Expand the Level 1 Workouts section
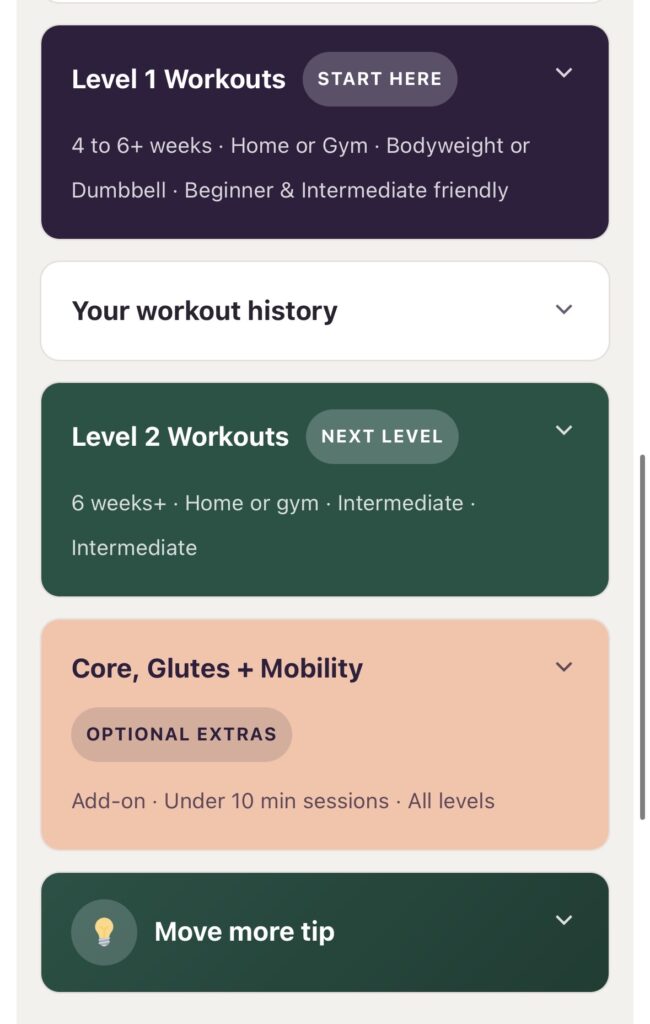The width and height of the screenshot is (650, 1024). pyautogui.click(x=563, y=72)
